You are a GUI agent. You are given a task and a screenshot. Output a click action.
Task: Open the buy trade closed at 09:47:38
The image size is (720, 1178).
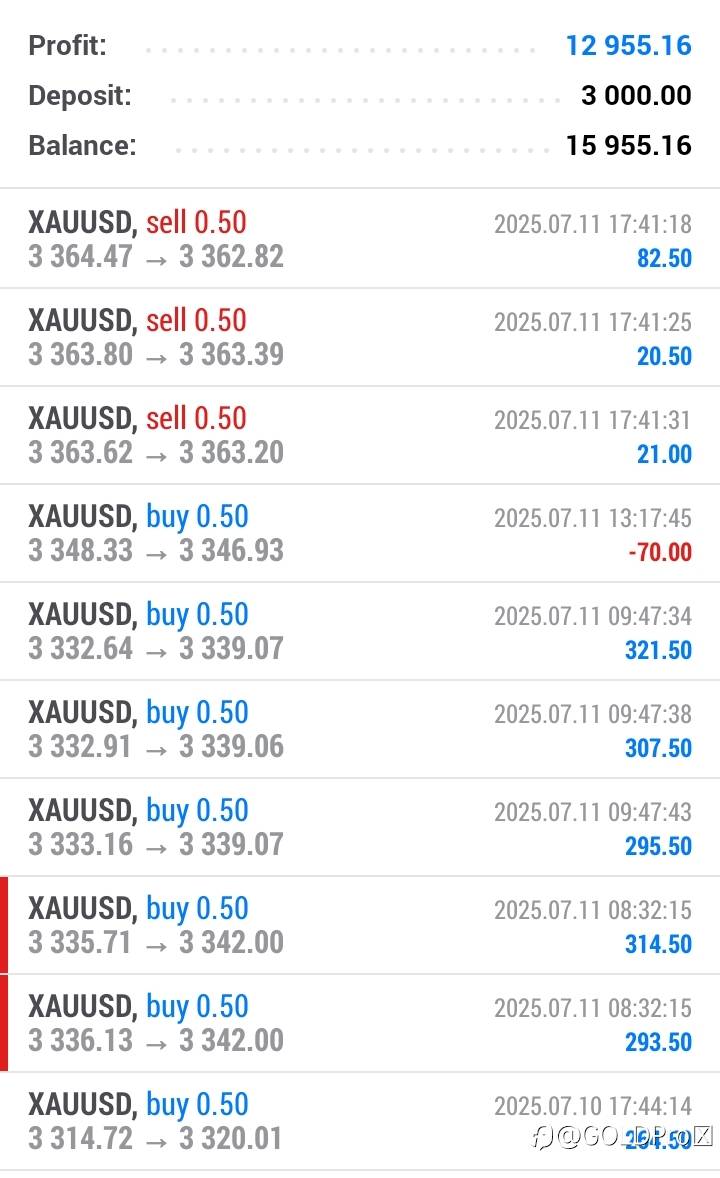(x=360, y=729)
